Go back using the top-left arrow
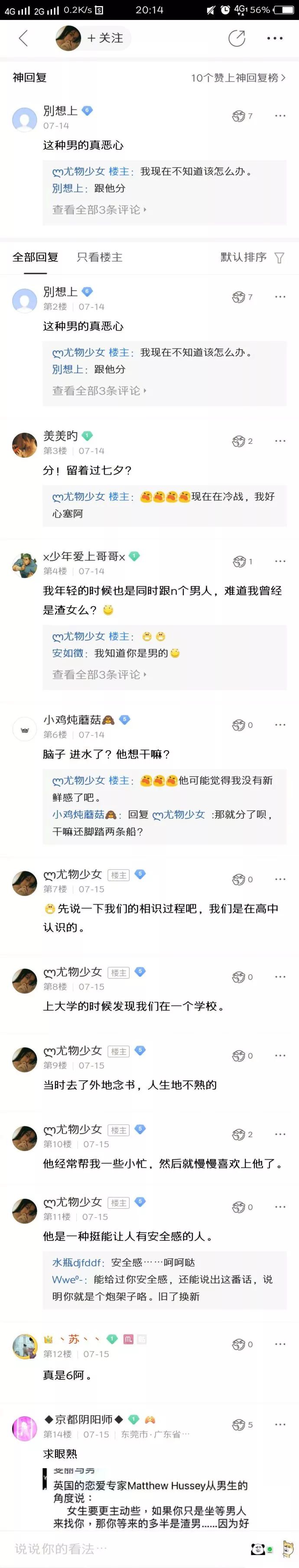 click(x=23, y=38)
